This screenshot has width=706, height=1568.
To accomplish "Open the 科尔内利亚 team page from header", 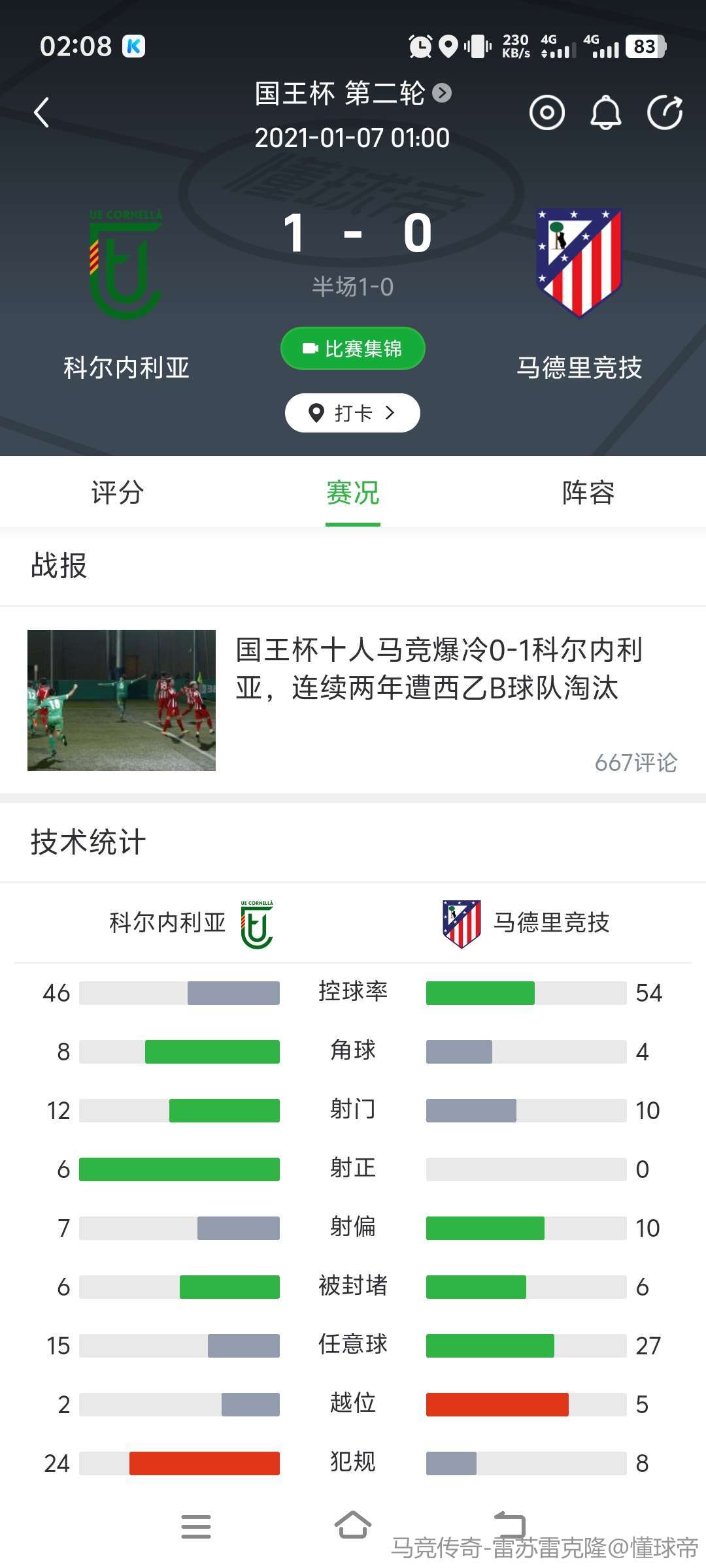I will [x=126, y=294].
